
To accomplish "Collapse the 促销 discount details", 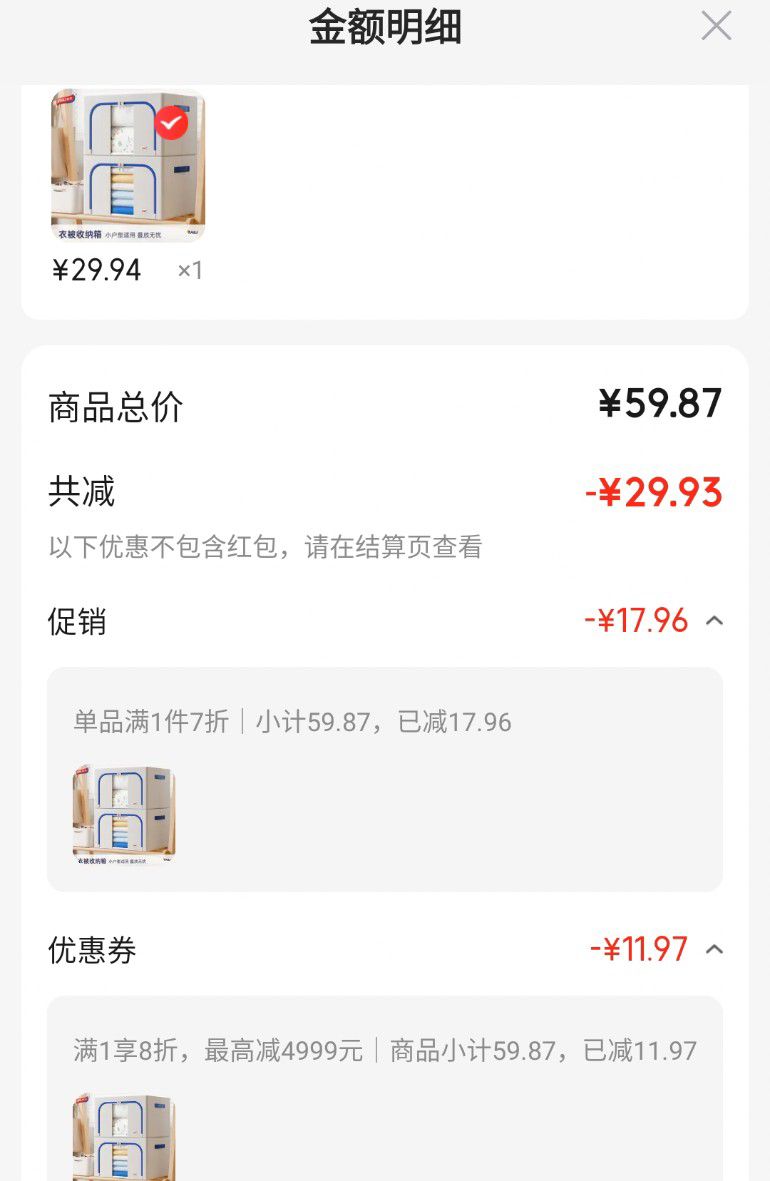I will [714, 621].
